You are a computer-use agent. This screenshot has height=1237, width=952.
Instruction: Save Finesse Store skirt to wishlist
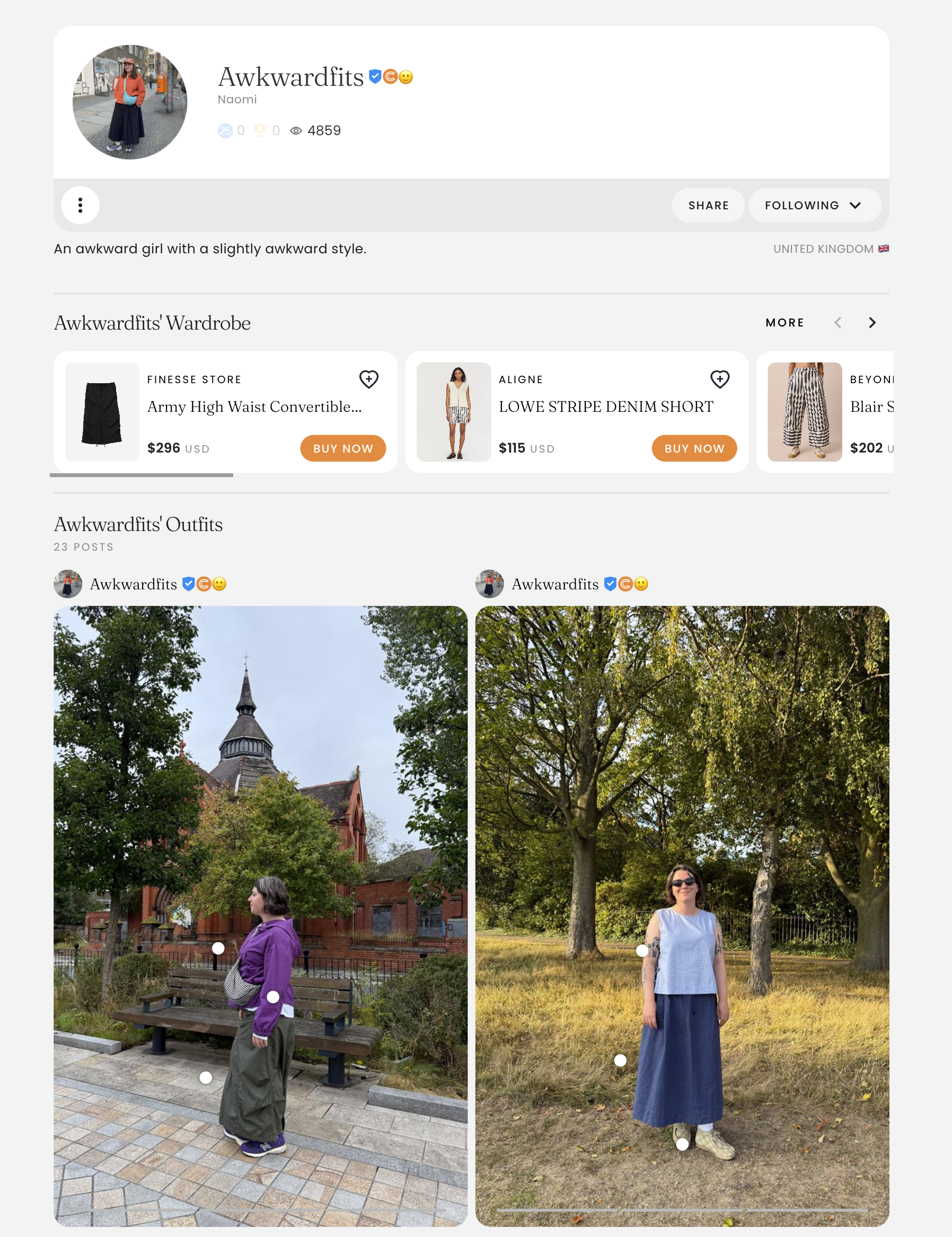coord(369,379)
